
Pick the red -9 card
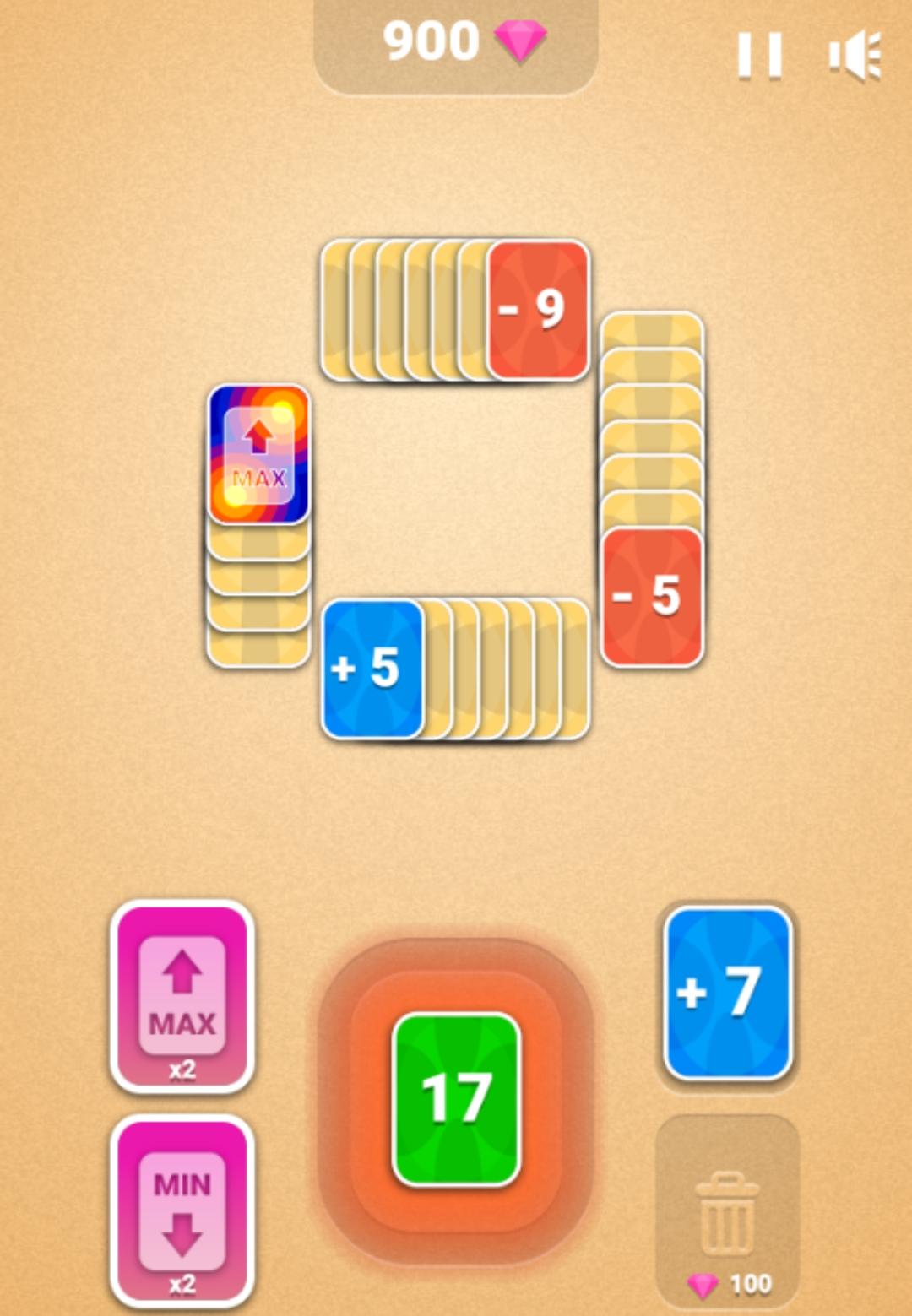[x=538, y=310]
